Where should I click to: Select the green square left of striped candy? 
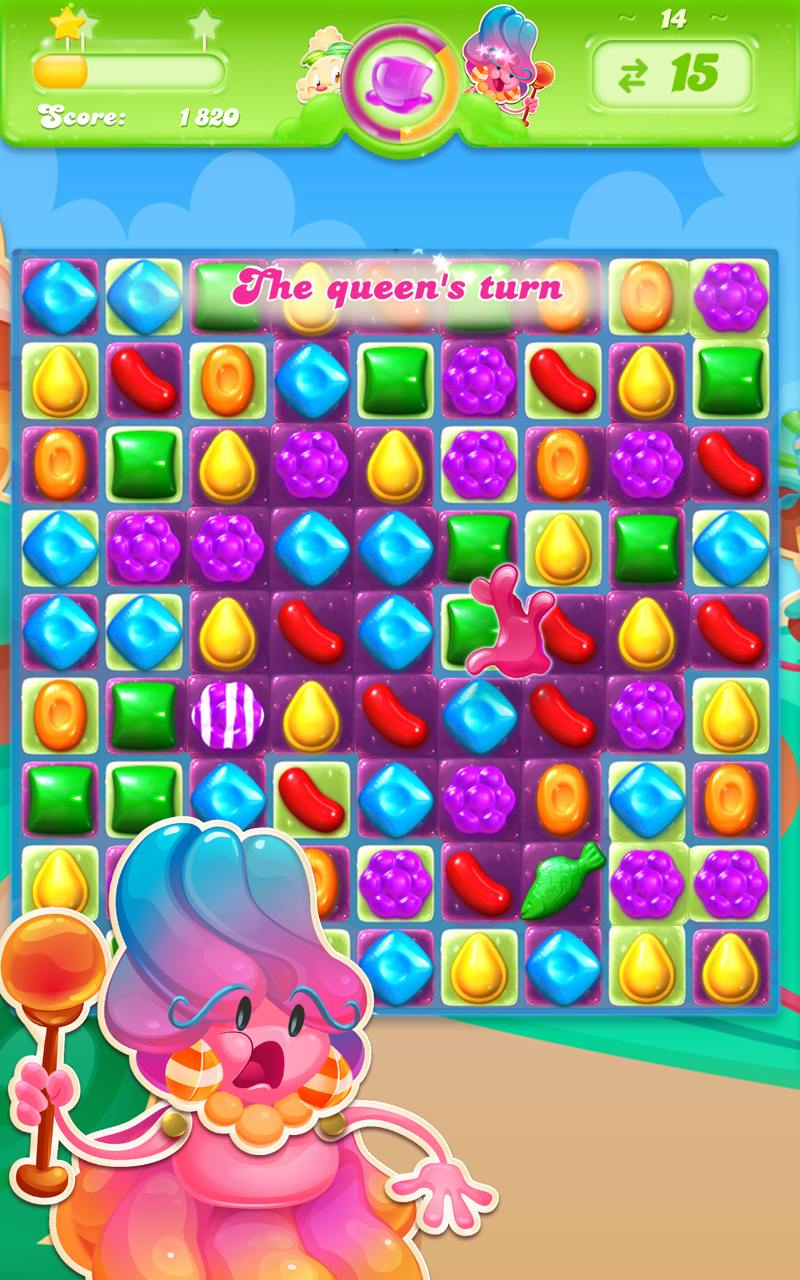click(x=144, y=715)
